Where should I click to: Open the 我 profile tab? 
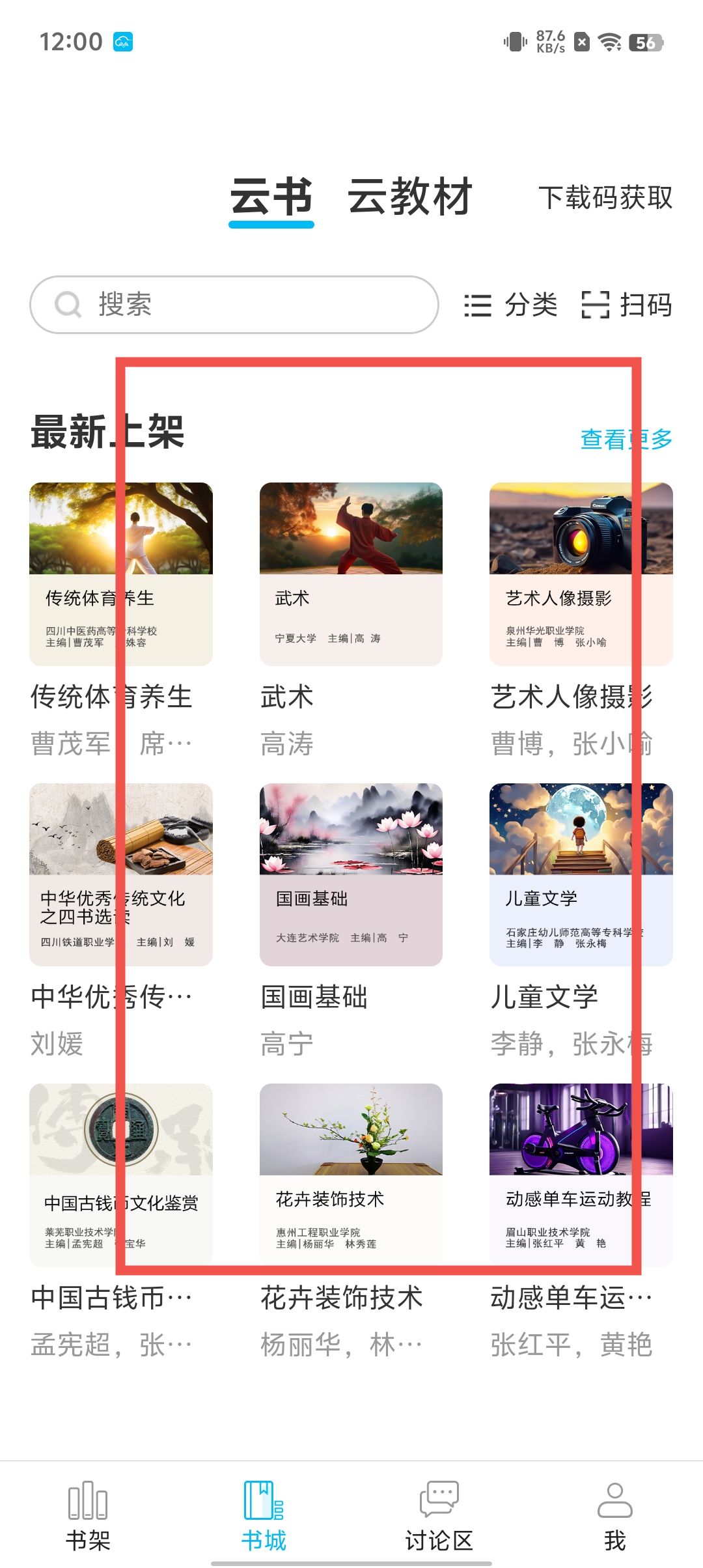pyautogui.click(x=614, y=1516)
